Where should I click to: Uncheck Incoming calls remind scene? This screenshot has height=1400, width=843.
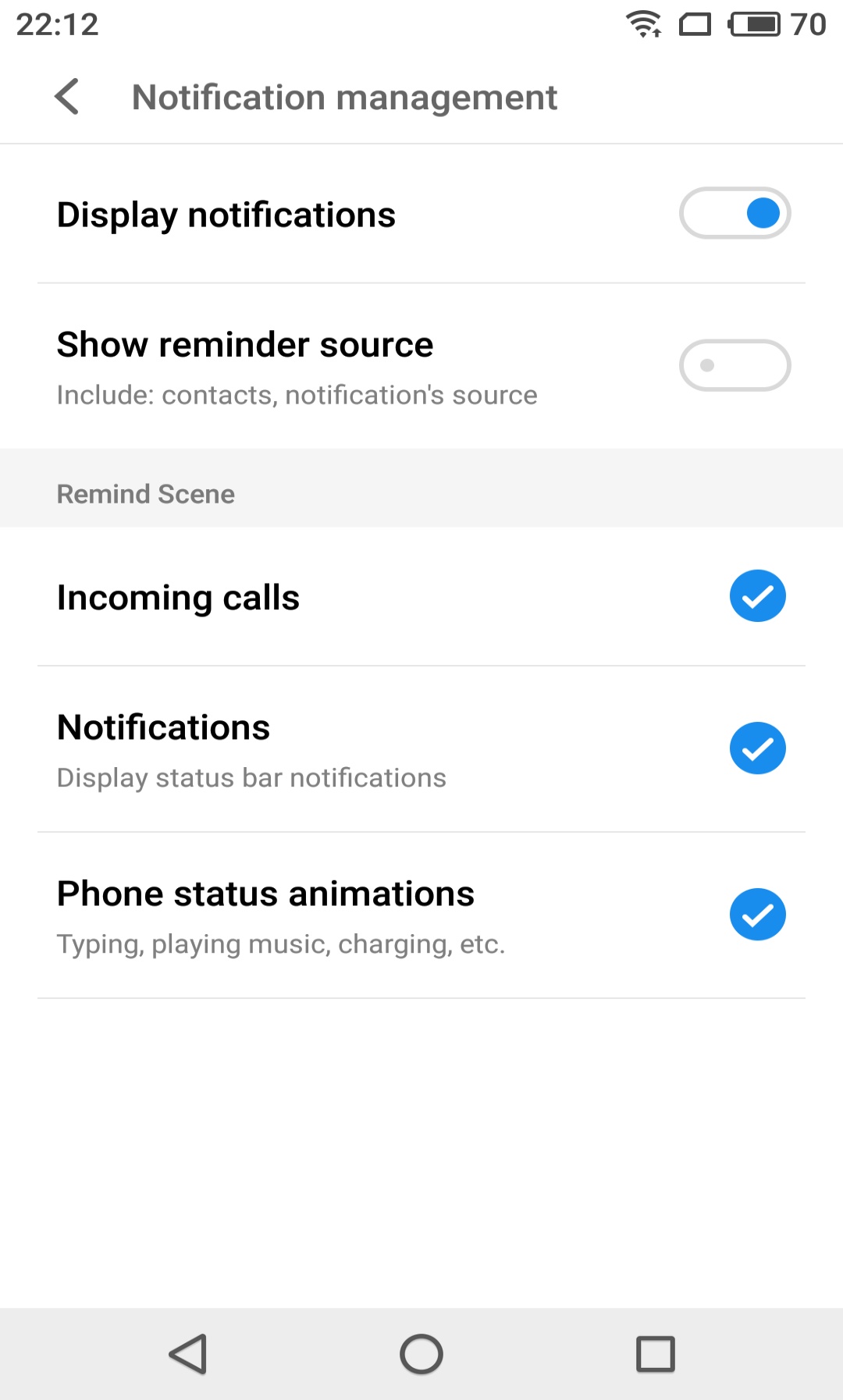[757, 596]
